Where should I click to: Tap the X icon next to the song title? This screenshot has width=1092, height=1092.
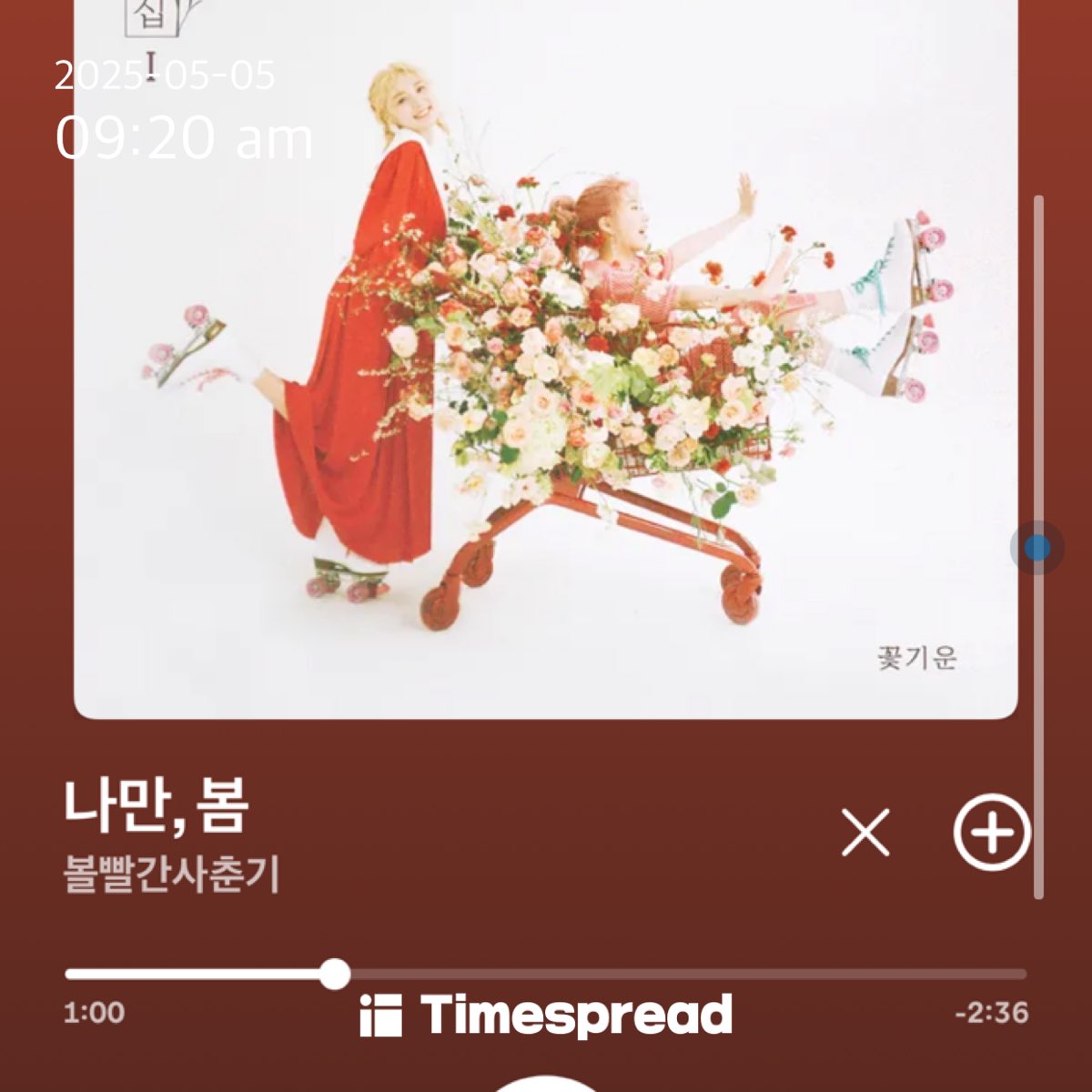pos(865,832)
